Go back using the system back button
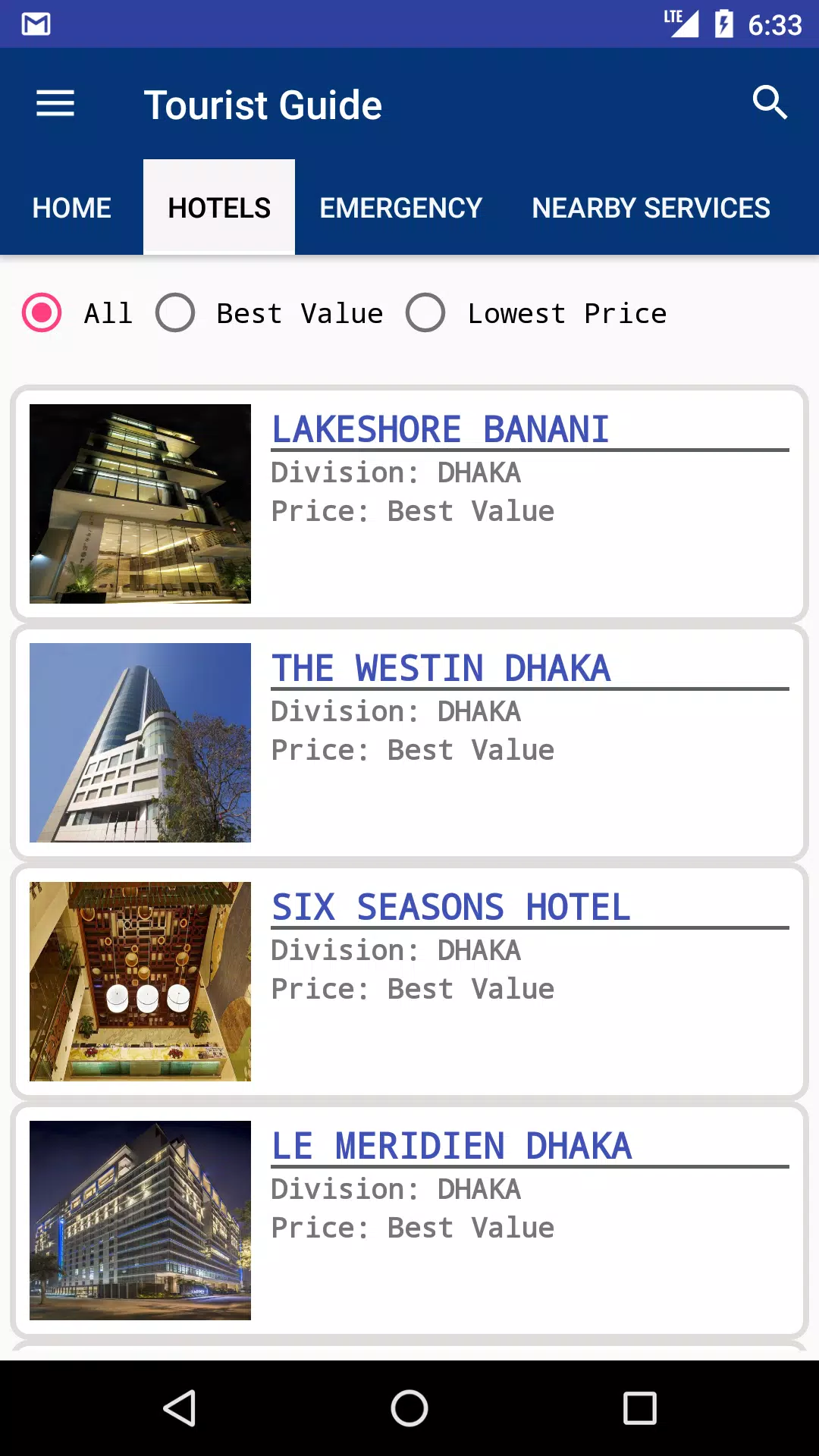Screen dimensions: 819x1456 (x=180, y=1408)
